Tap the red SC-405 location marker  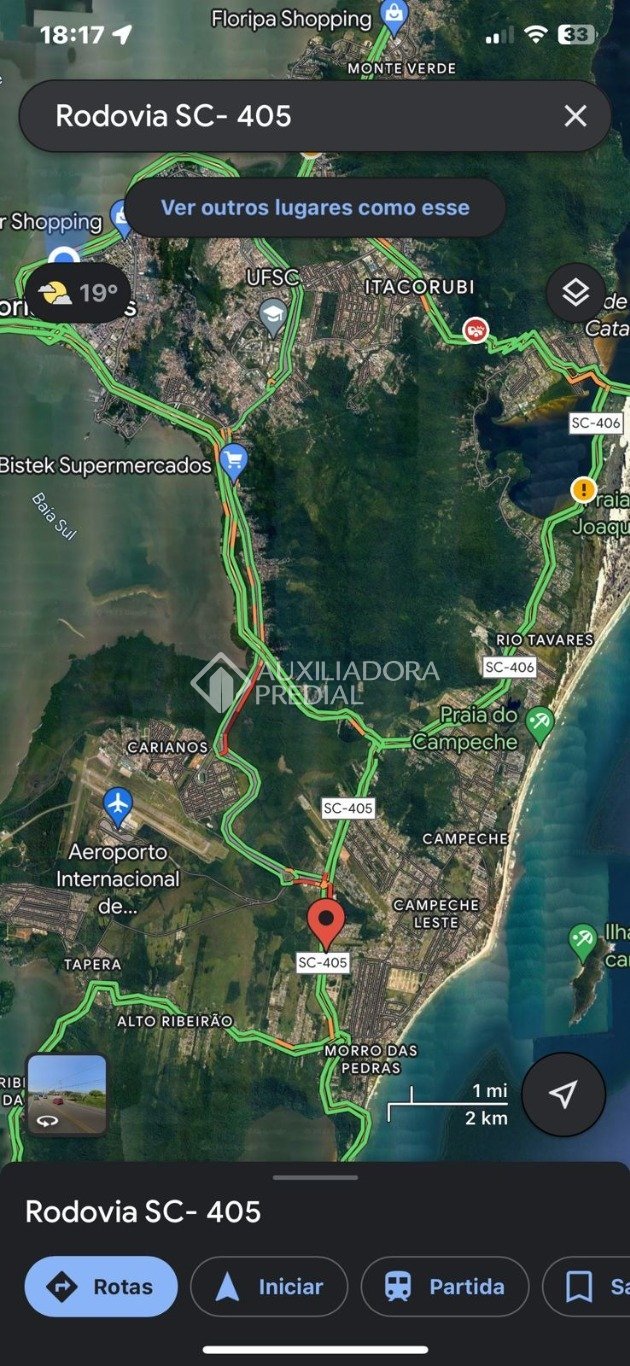pyautogui.click(x=324, y=921)
